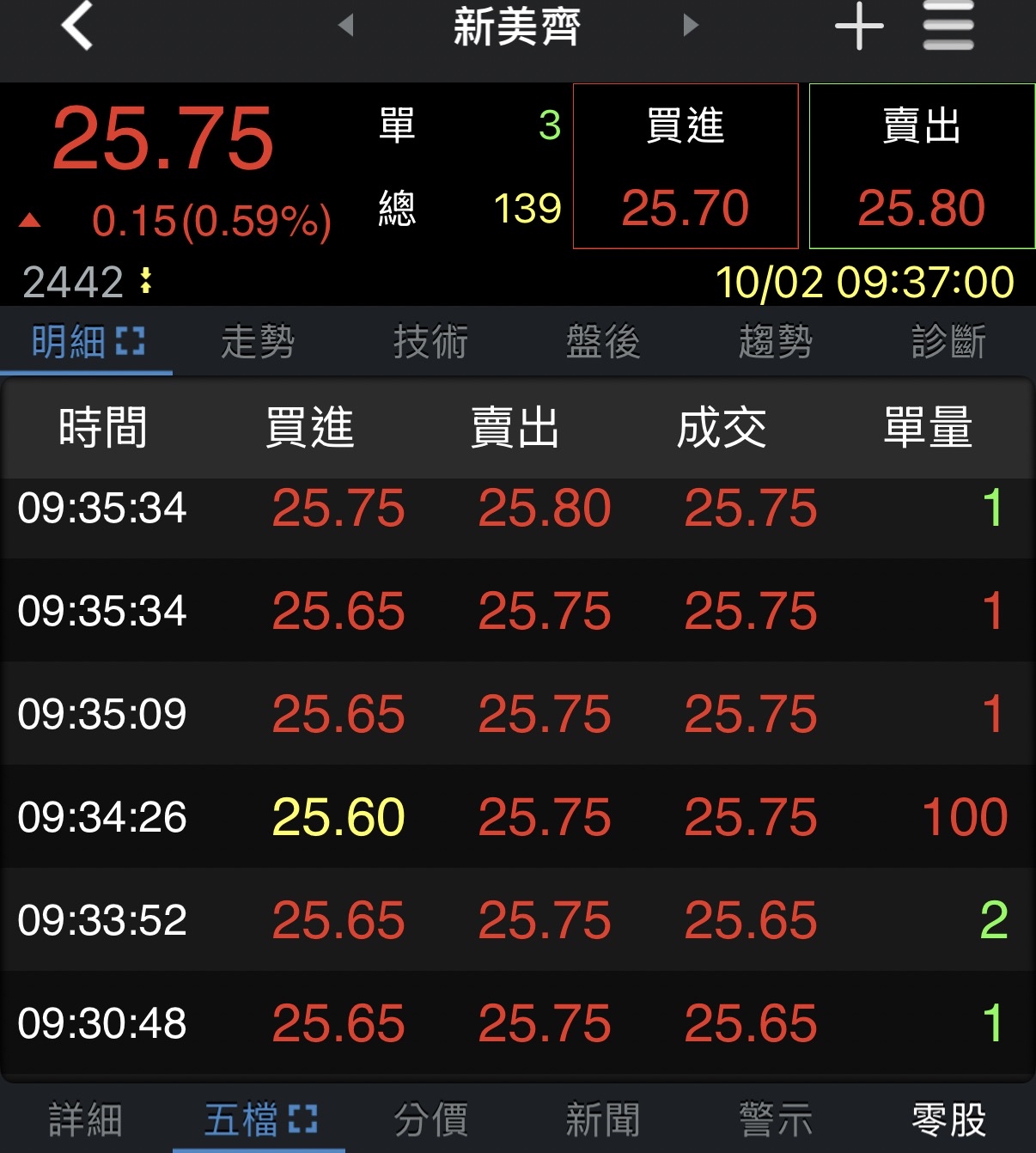The image size is (1036, 1153).
Task: Open the hamburger menu
Action: pos(948,26)
